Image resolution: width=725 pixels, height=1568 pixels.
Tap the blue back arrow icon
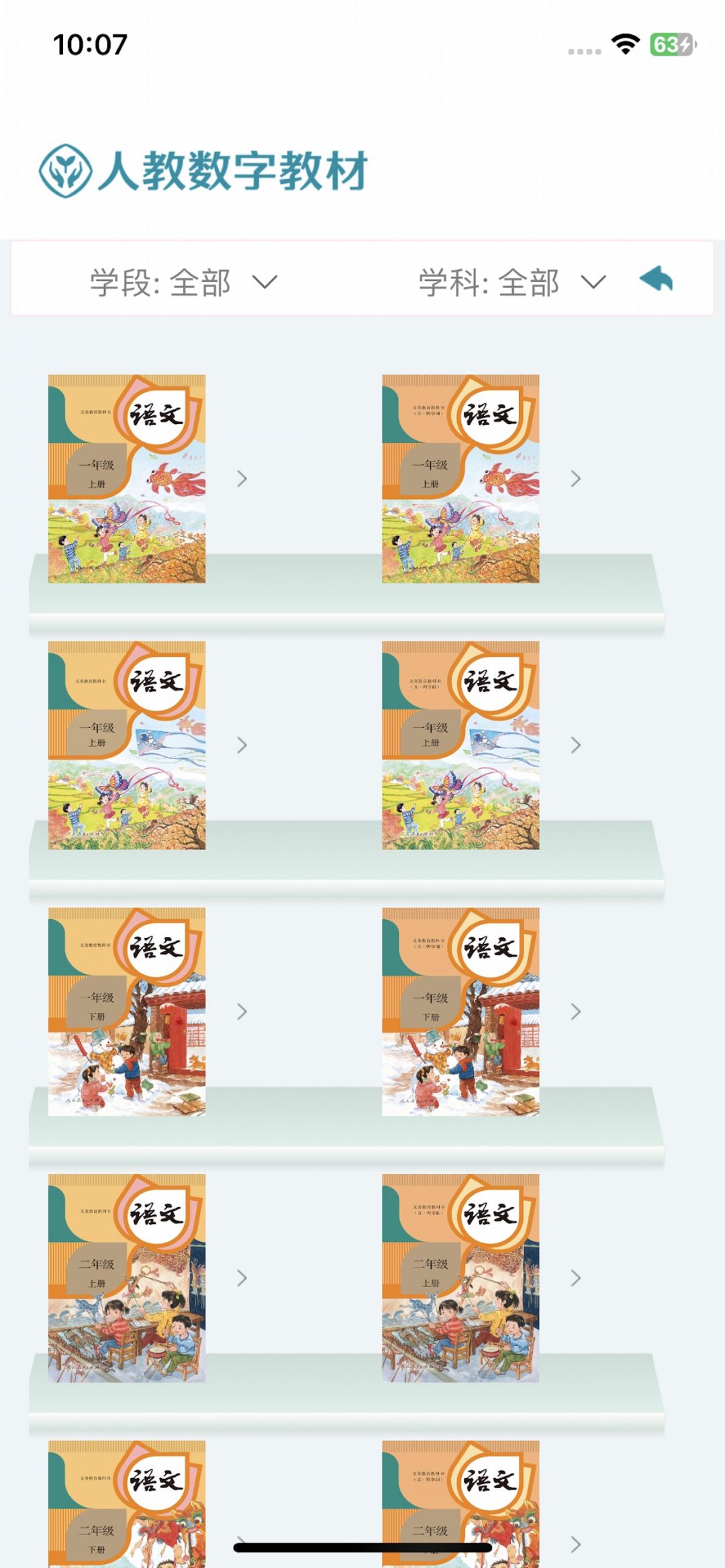coord(656,278)
